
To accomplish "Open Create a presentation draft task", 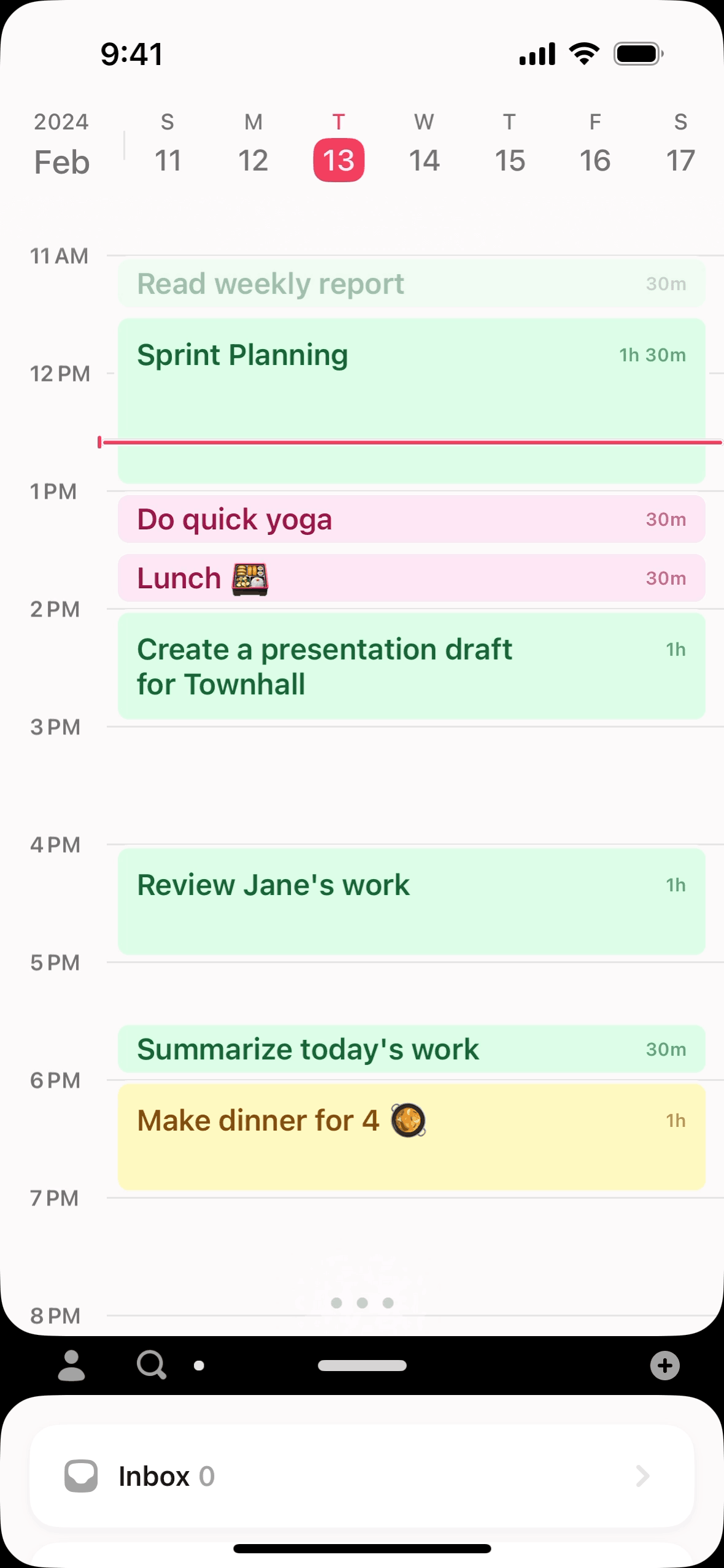I will 411,666.
